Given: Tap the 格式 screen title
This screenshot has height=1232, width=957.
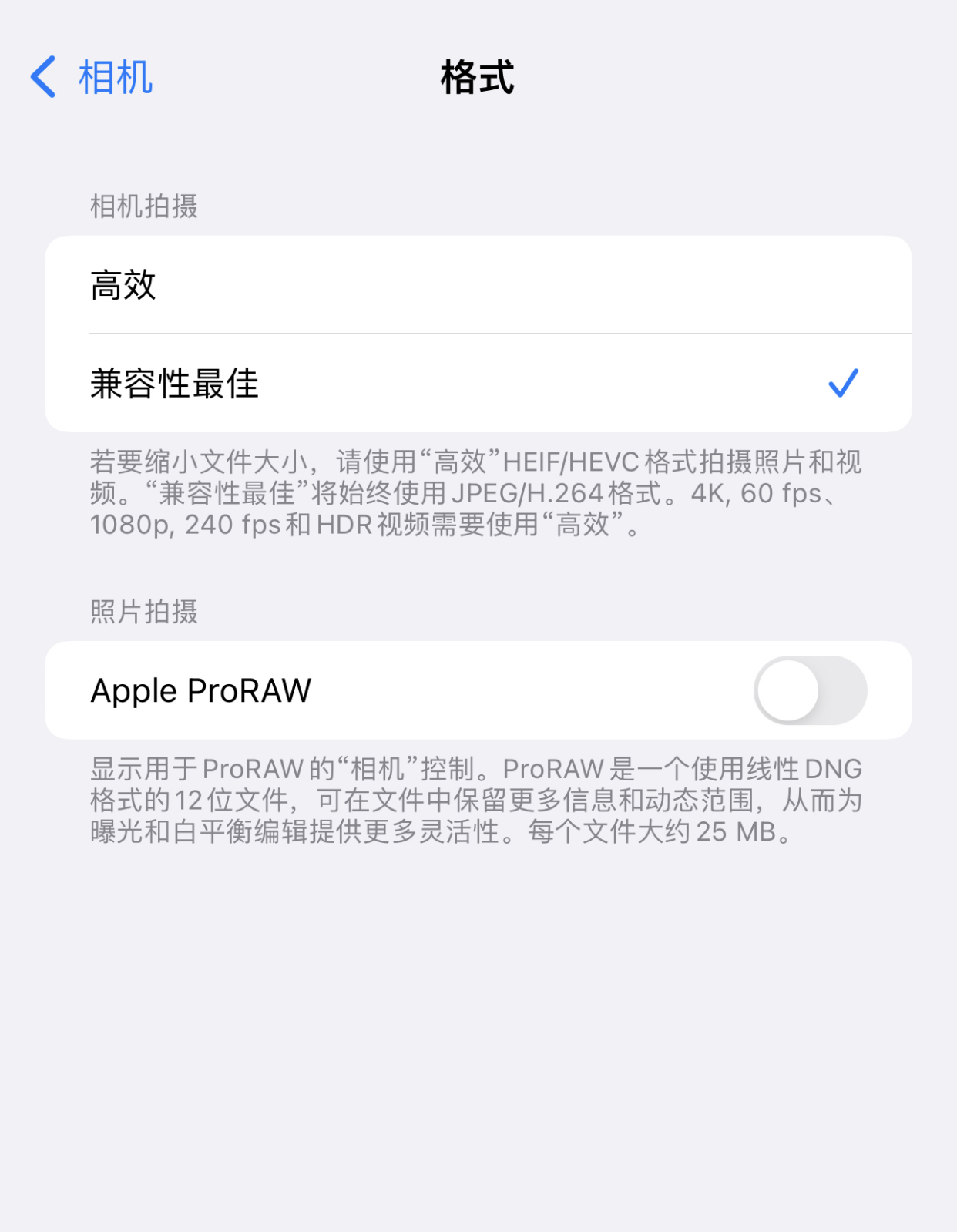Looking at the screenshot, I should click(x=478, y=76).
